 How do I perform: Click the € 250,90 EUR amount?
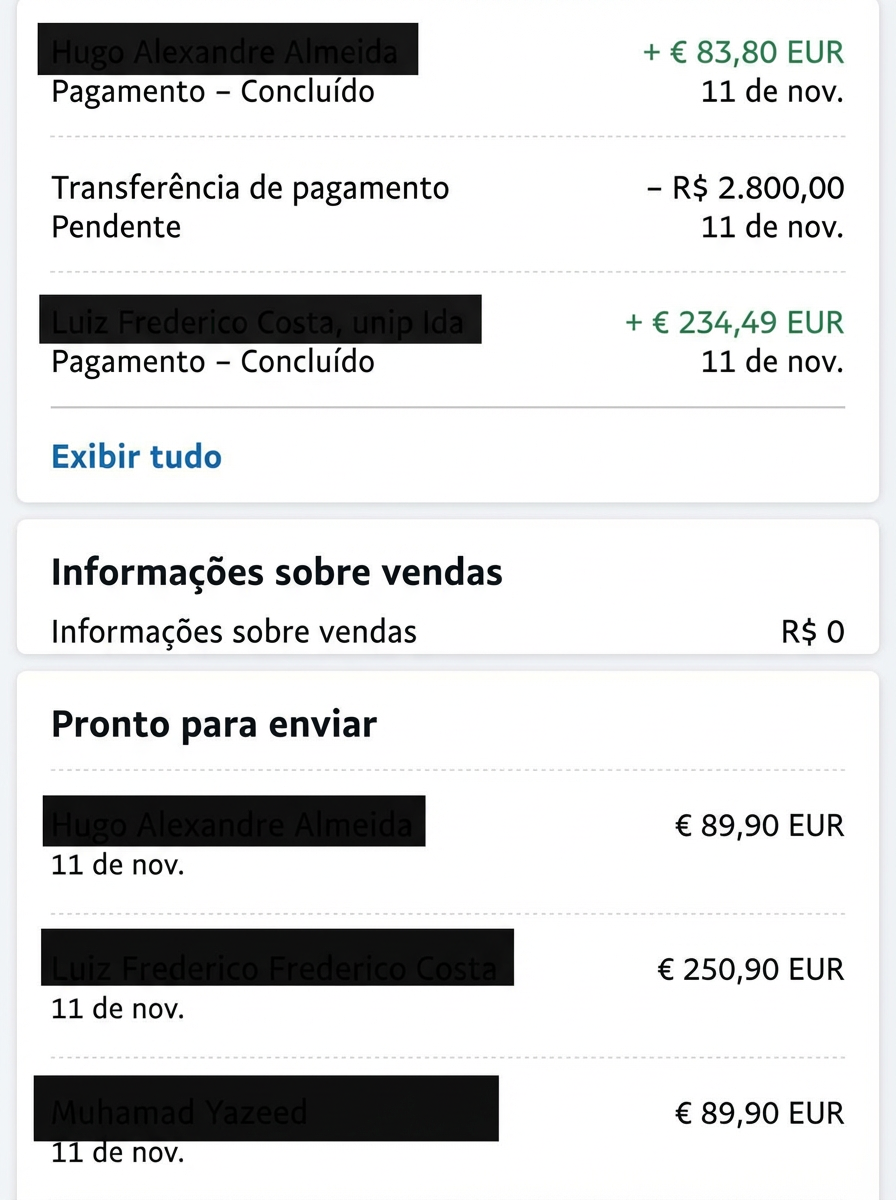click(757, 969)
